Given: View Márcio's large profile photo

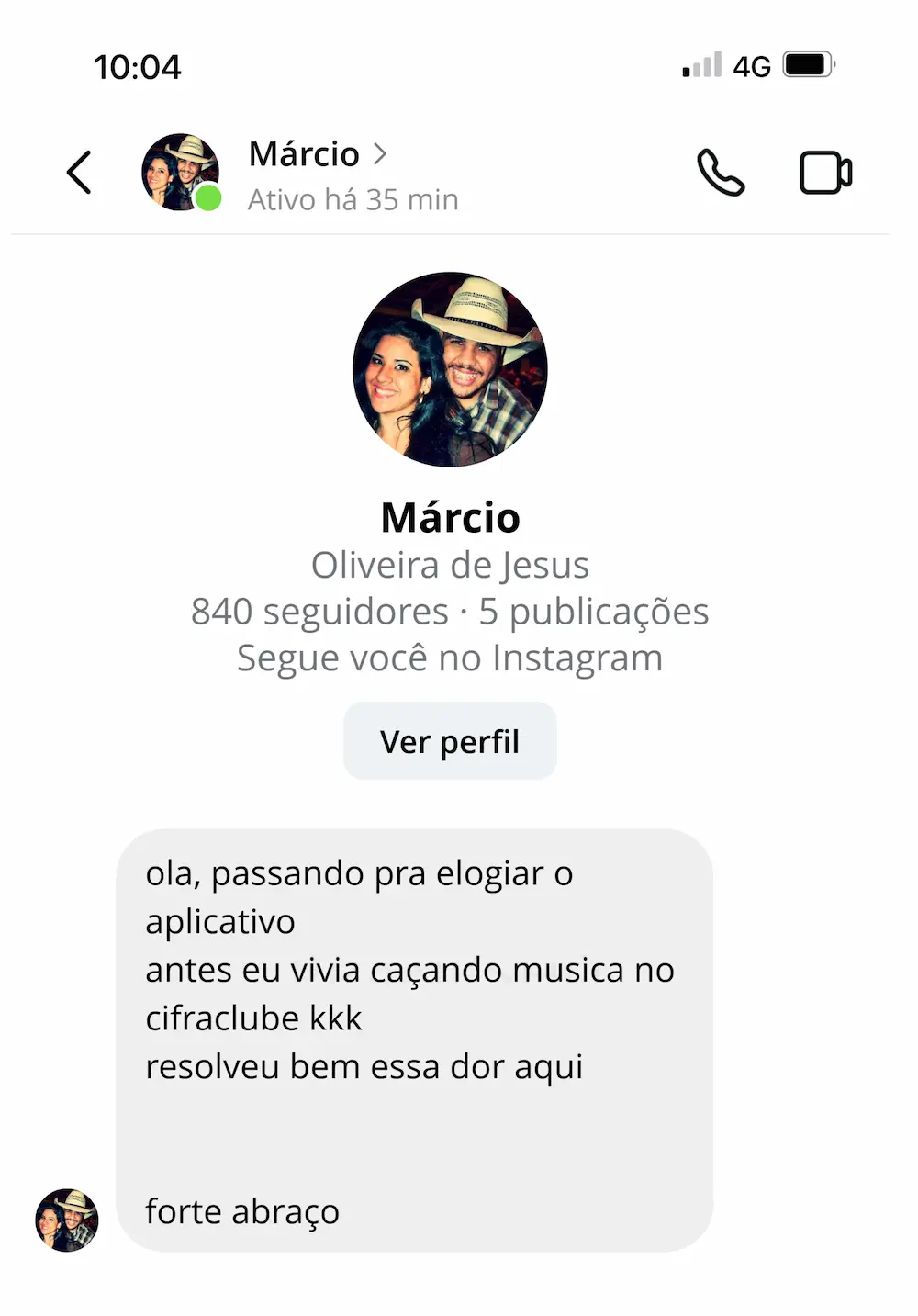Looking at the screenshot, I should (x=450, y=369).
